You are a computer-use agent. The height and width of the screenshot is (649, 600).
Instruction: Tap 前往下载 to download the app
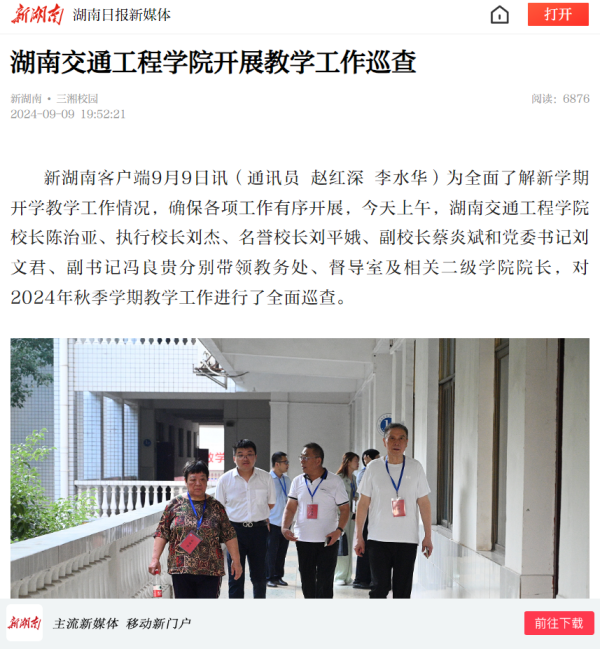[558, 623]
